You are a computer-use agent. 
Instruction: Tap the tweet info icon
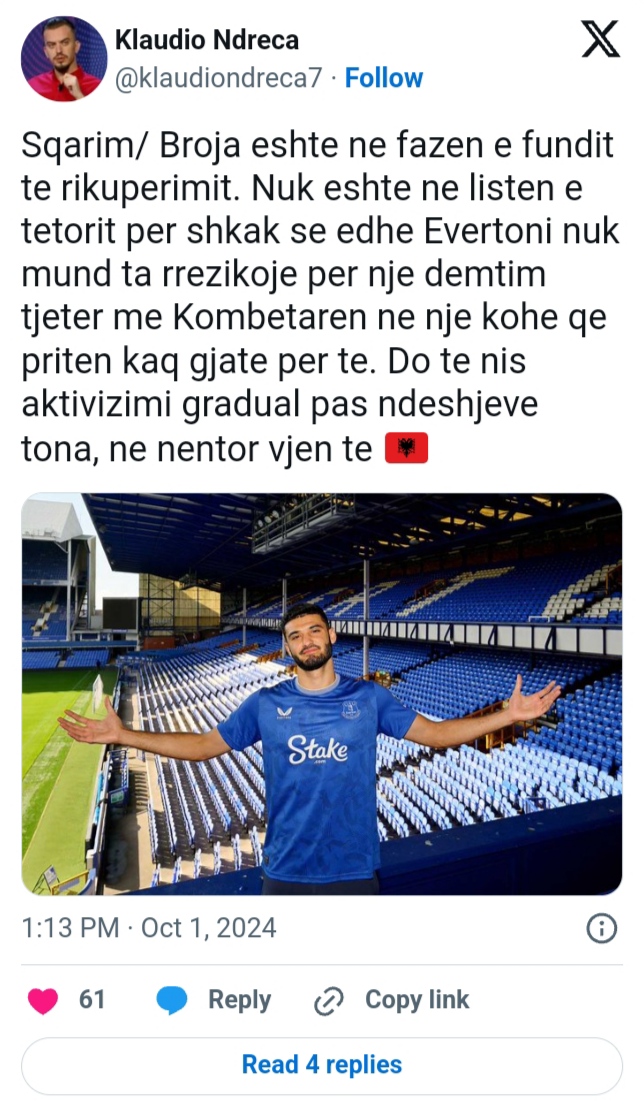pyautogui.click(x=600, y=929)
